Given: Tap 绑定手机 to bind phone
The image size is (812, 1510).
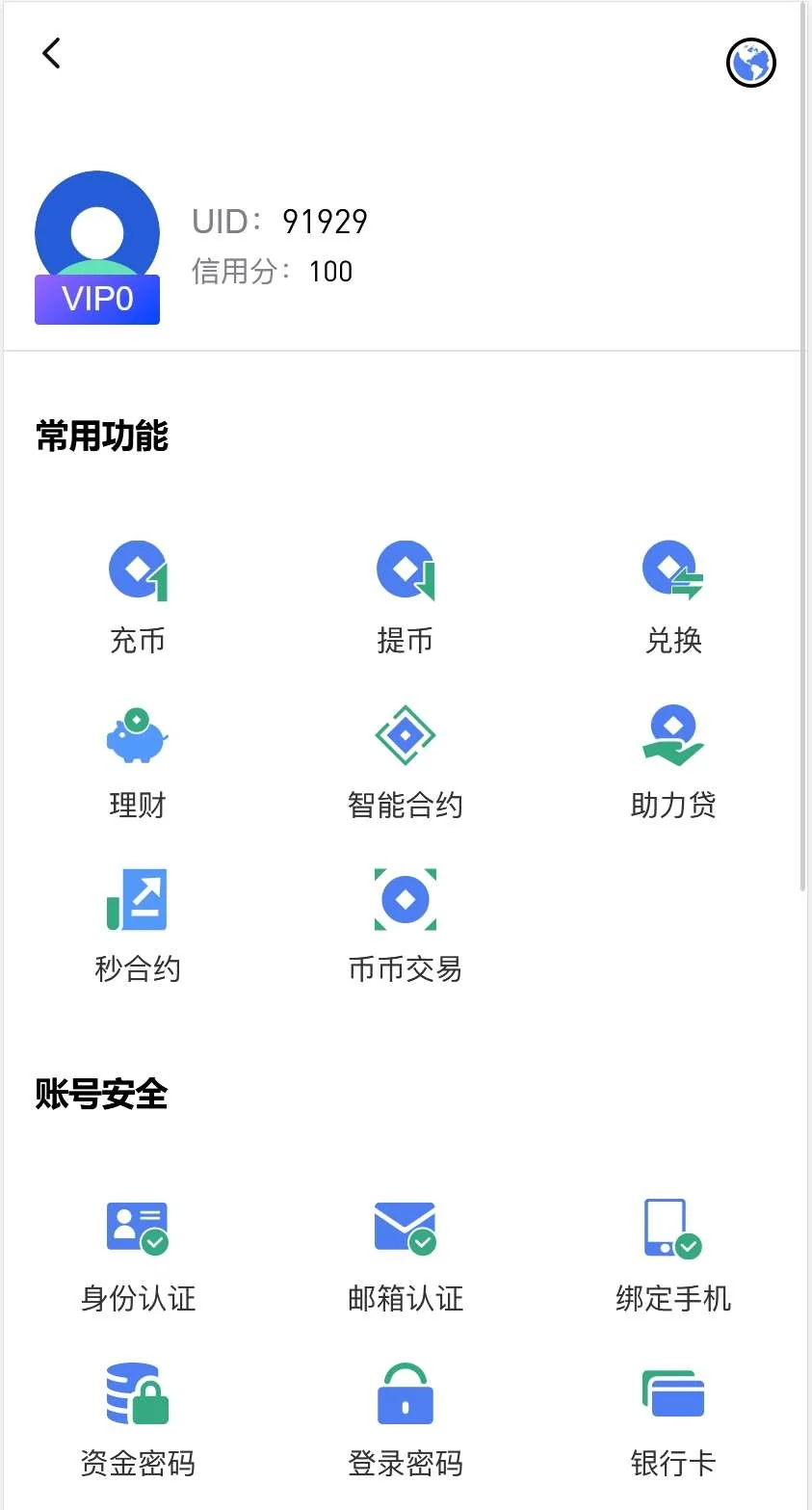Looking at the screenshot, I should point(673,1255).
